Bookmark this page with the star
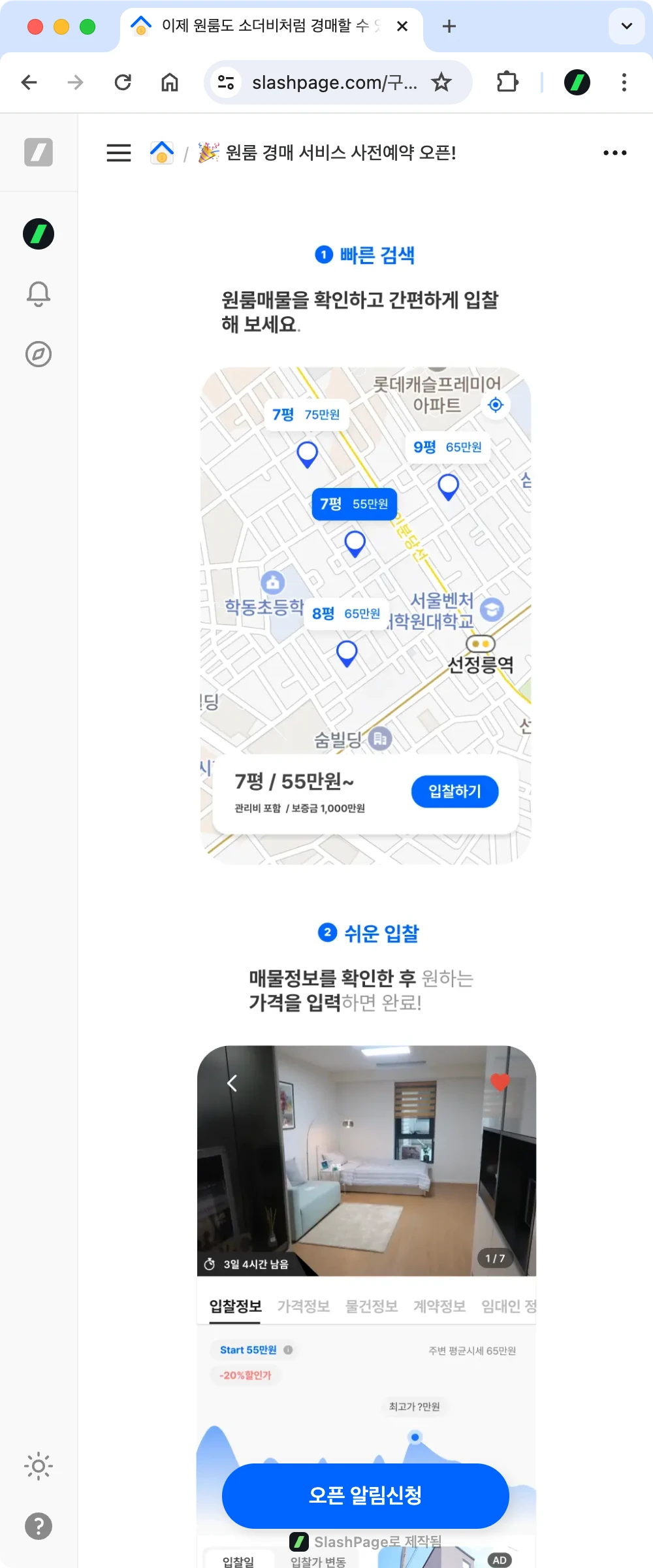Screen dimensions: 653x1568 pos(441,82)
